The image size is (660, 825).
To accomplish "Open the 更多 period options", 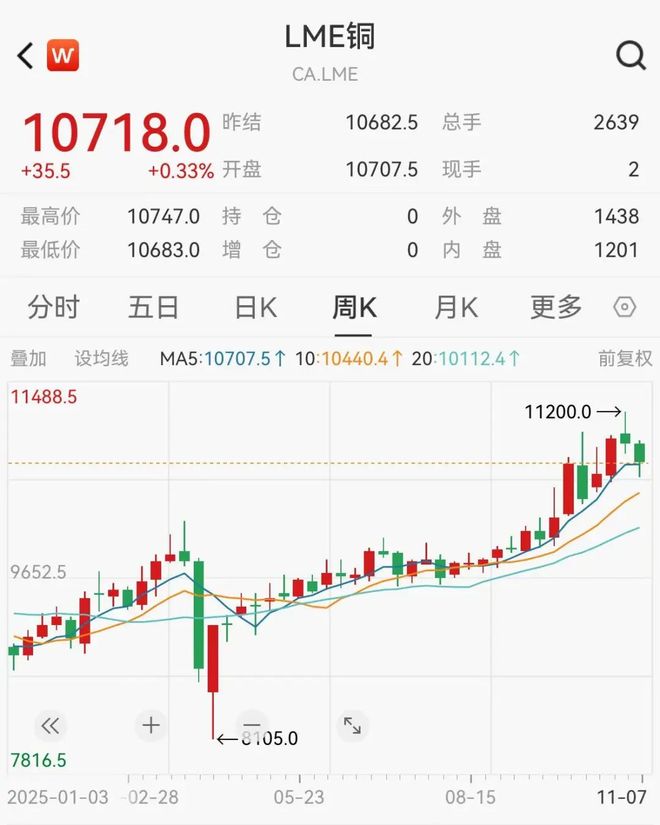I will coord(556,307).
